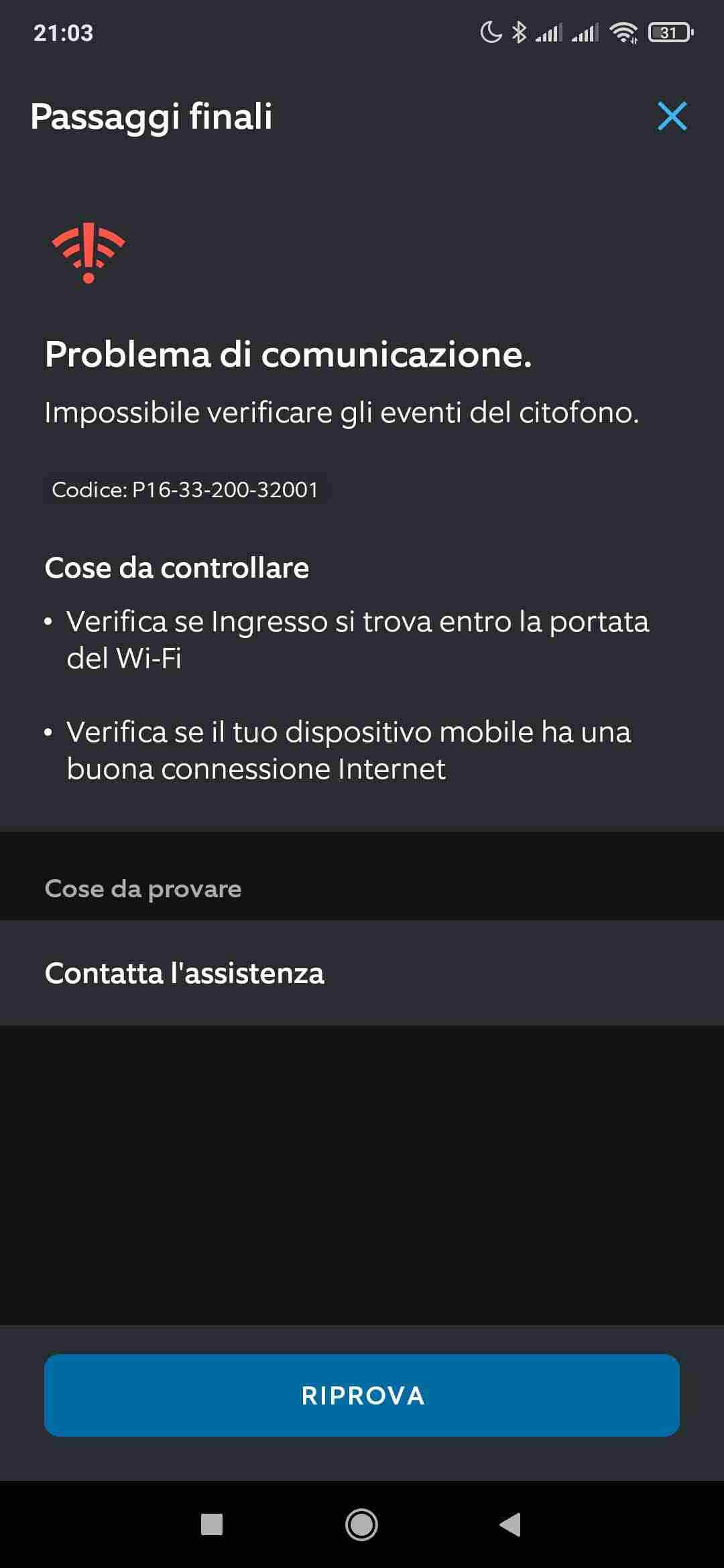Tap the RIPROVA button
The width and height of the screenshot is (724, 1568).
click(362, 1395)
